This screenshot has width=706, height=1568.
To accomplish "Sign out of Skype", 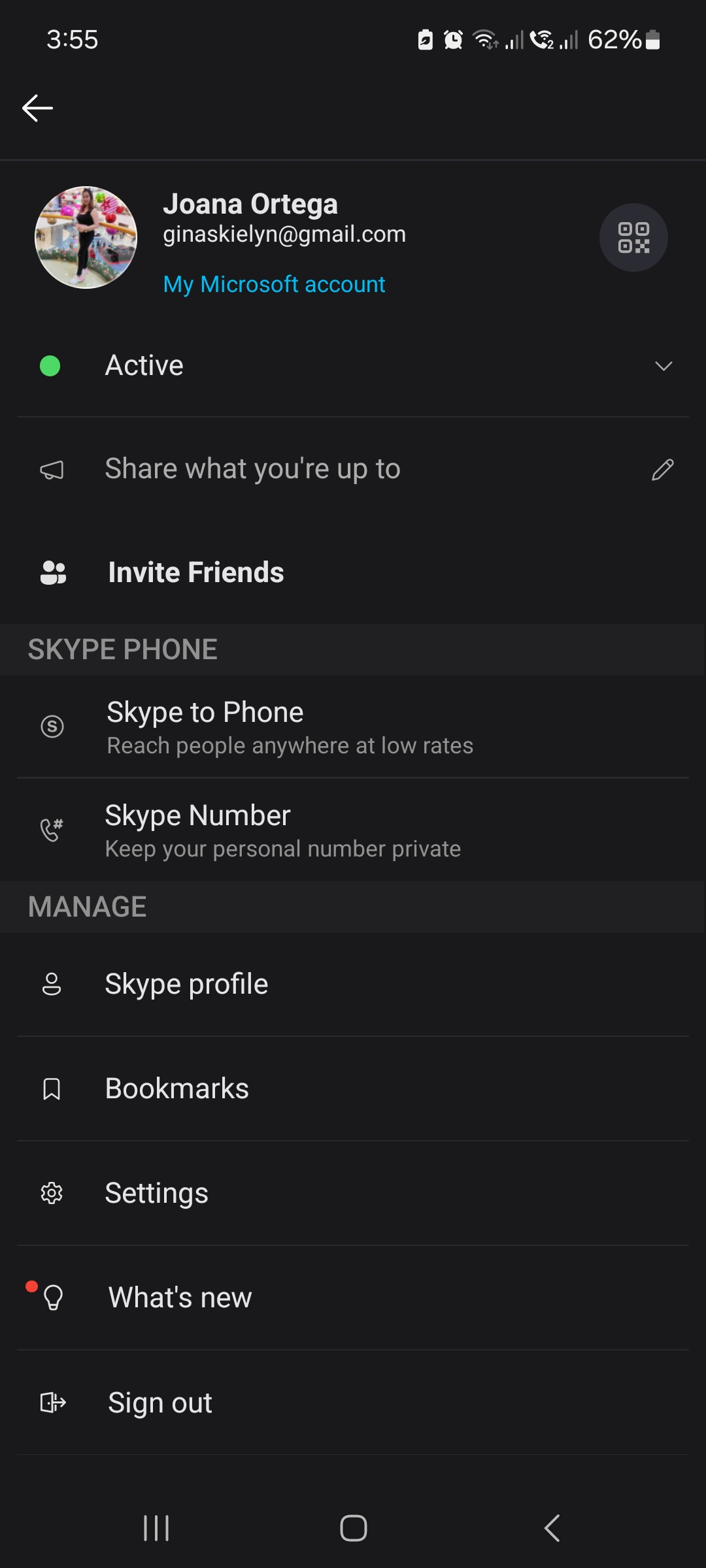I will [x=353, y=1402].
